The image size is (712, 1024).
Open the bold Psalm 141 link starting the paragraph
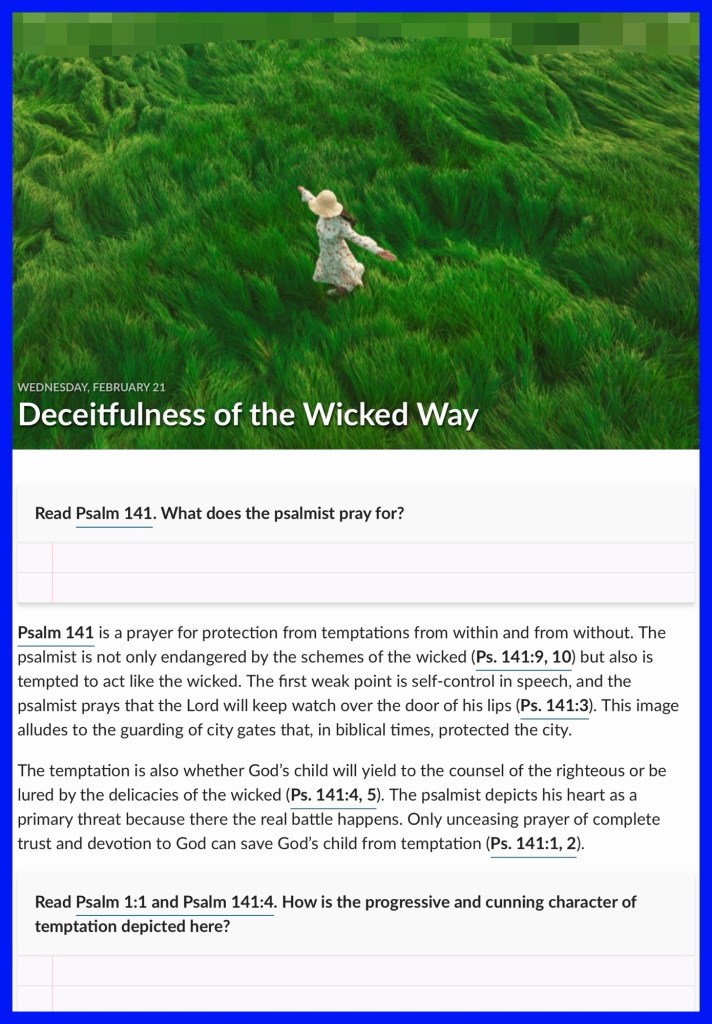(x=56, y=633)
